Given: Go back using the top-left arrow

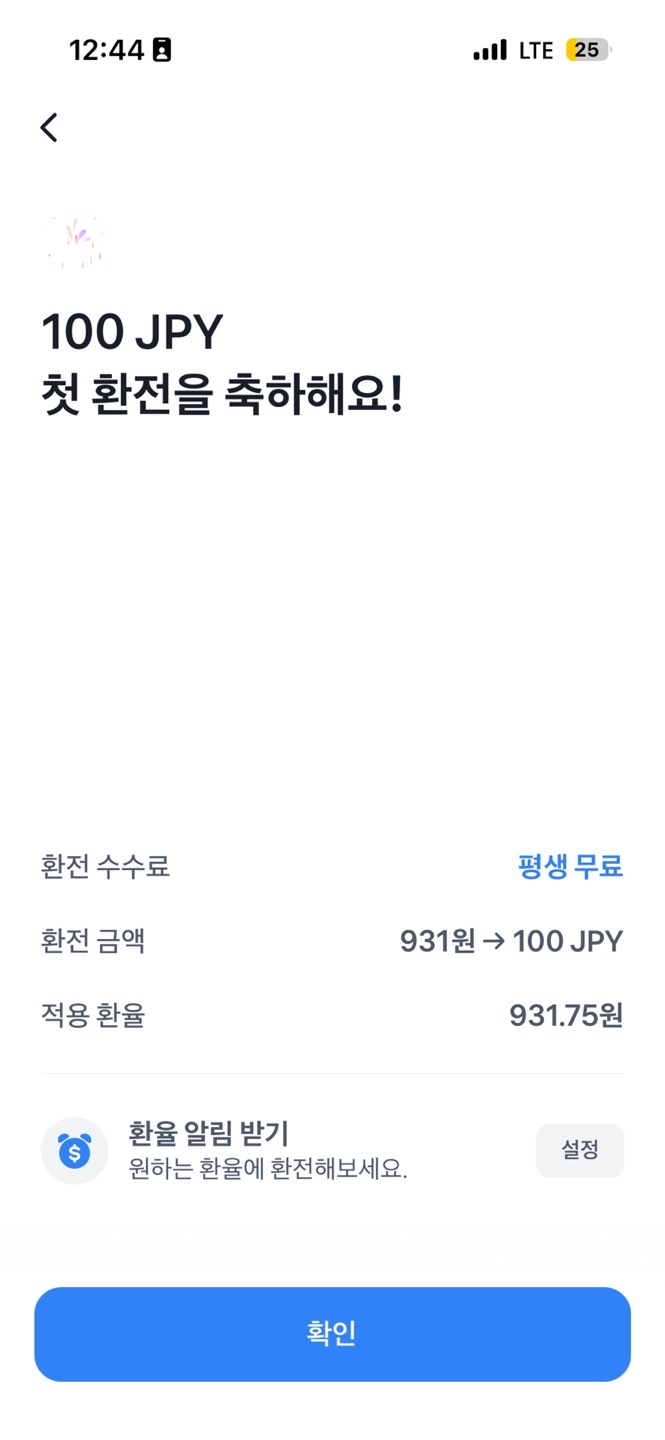Looking at the screenshot, I should 49,127.
